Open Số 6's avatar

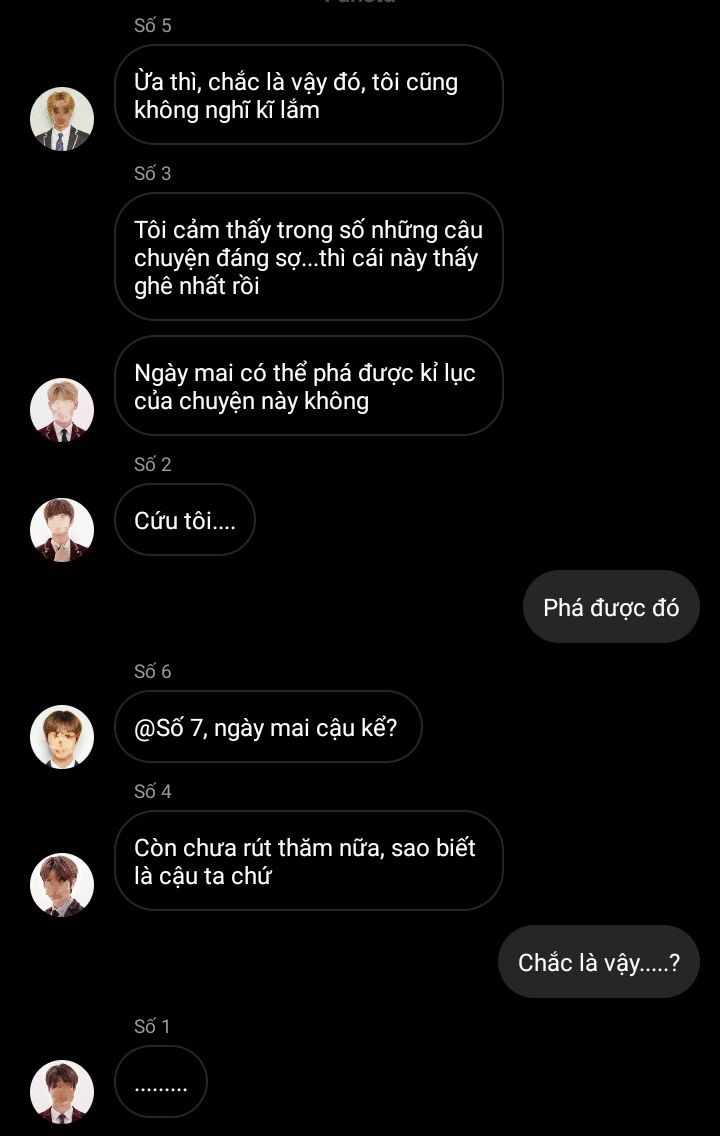point(62,737)
